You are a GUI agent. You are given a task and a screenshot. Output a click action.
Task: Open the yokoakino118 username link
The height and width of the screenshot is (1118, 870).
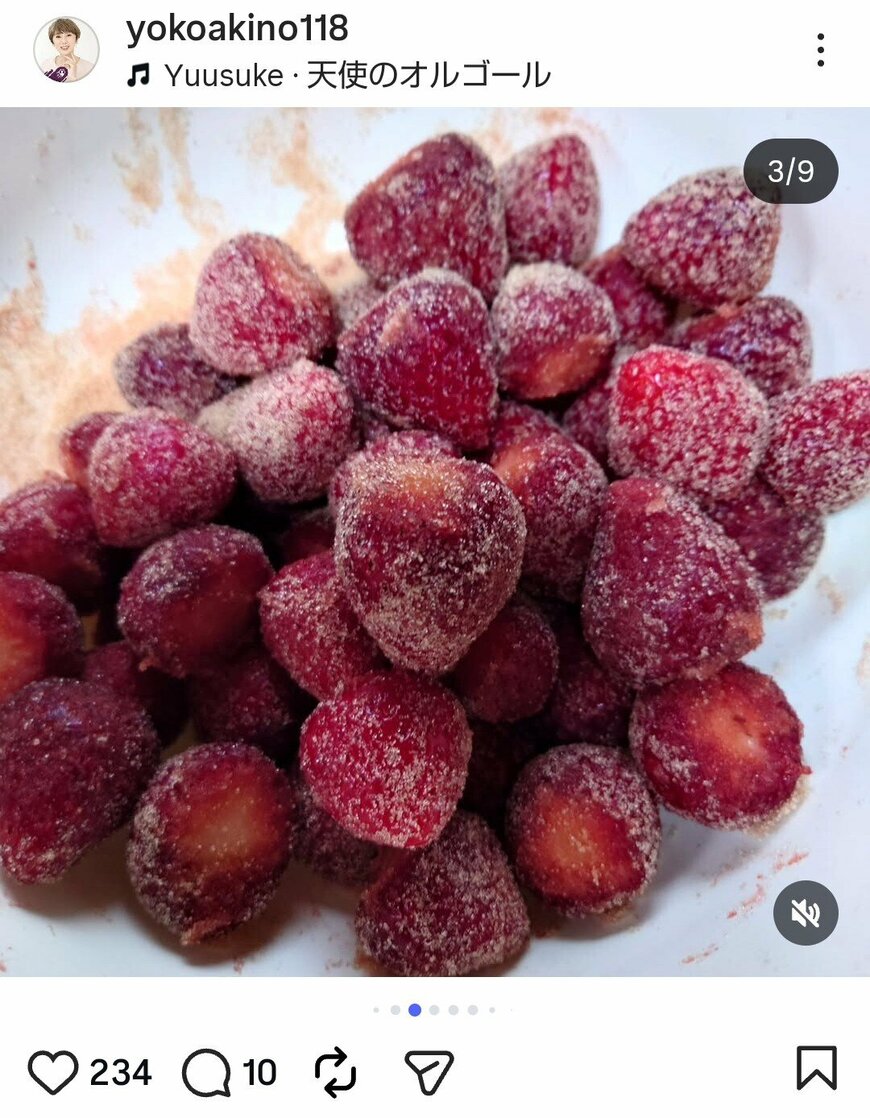[x=237, y=28]
